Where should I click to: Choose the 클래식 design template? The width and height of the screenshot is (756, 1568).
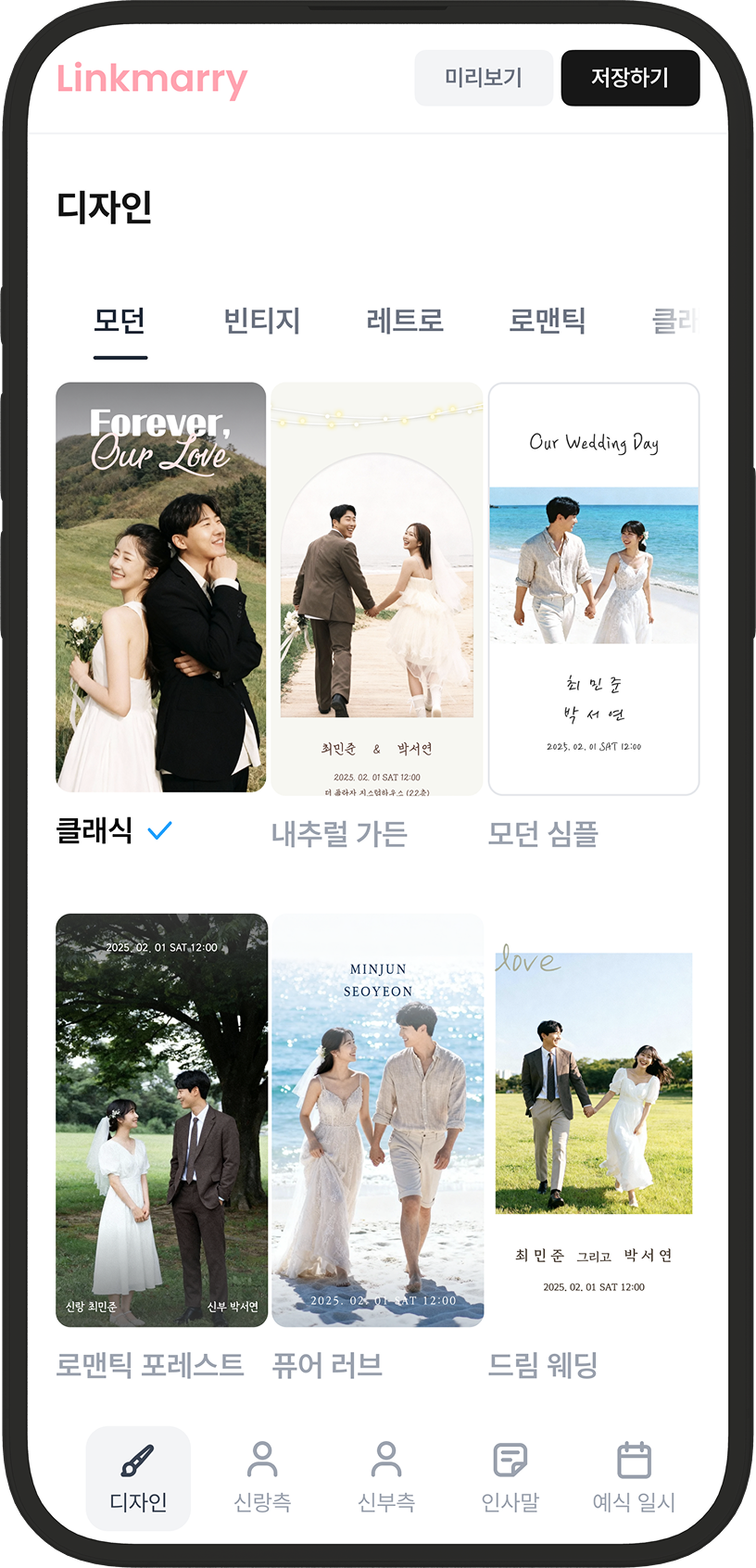tap(161, 588)
